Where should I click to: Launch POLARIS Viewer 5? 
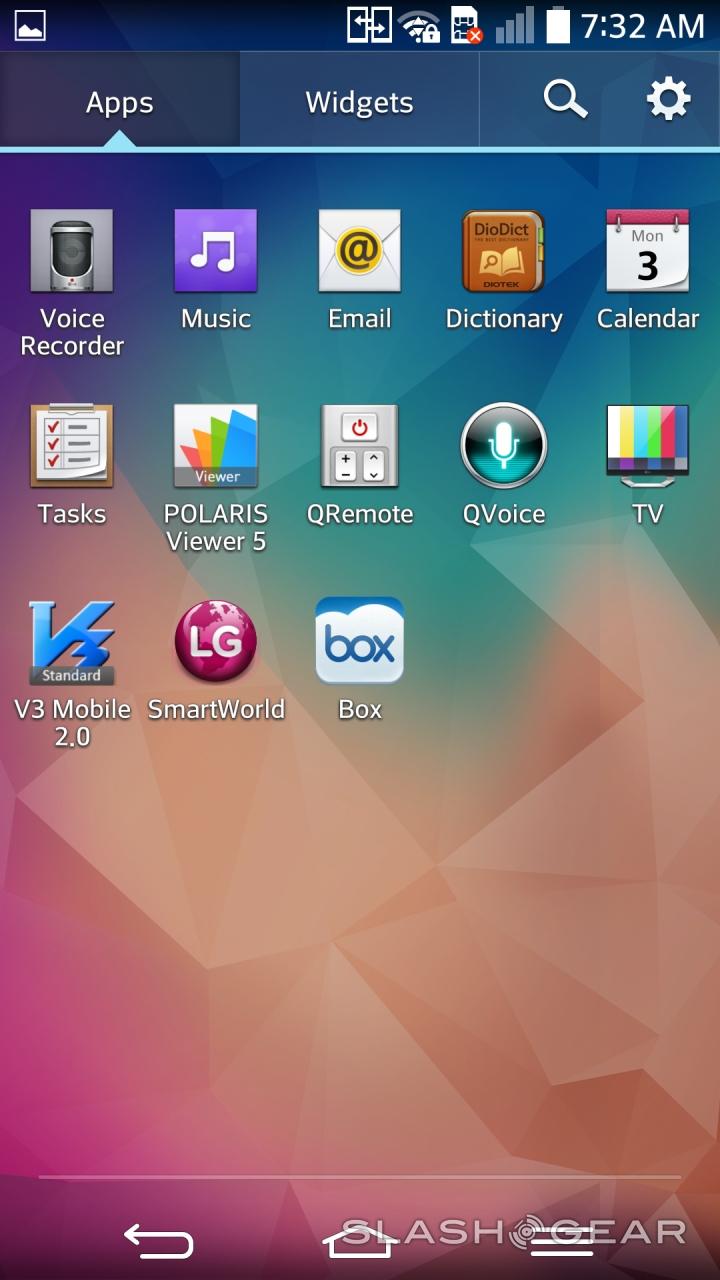tap(216, 446)
